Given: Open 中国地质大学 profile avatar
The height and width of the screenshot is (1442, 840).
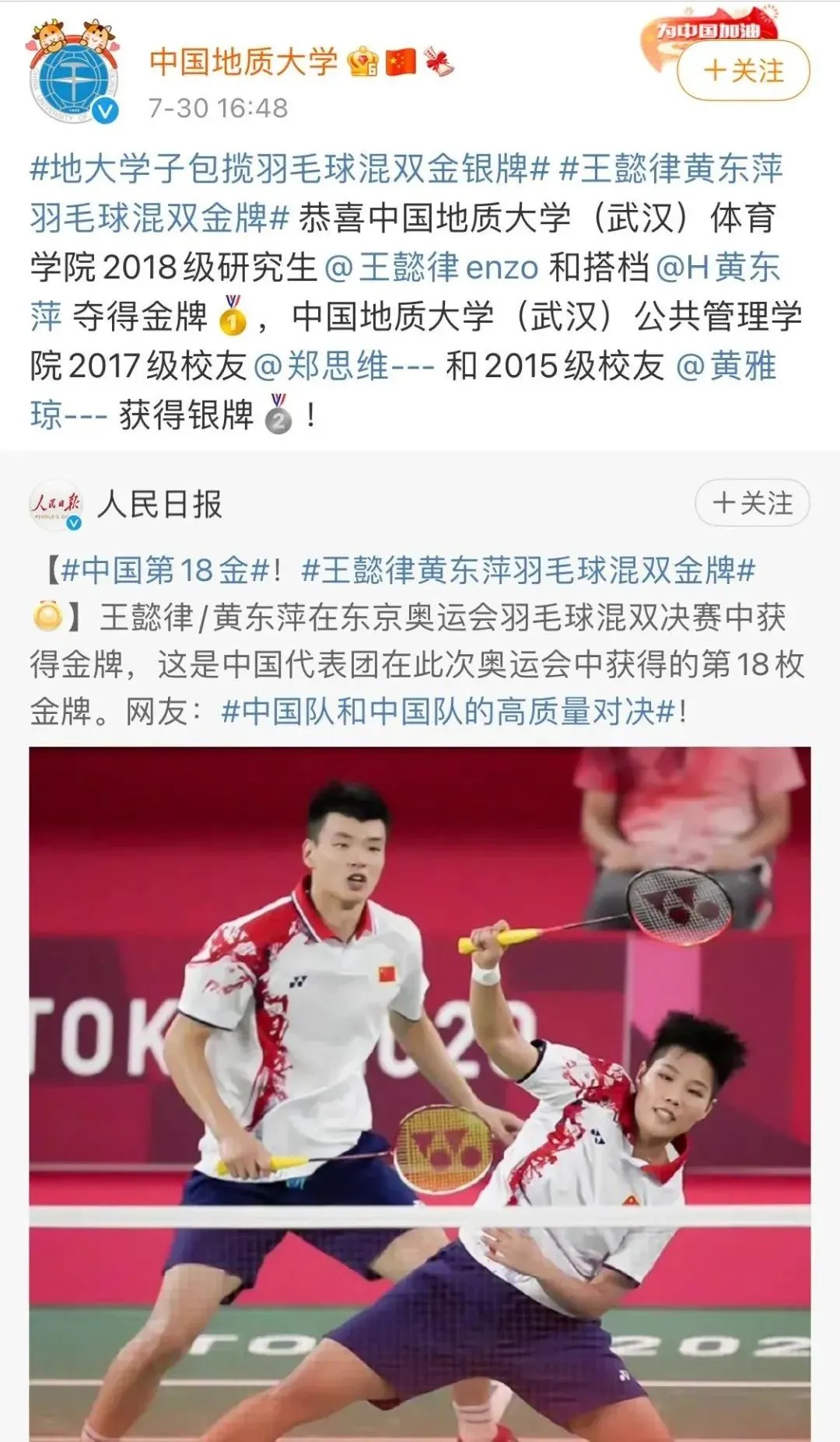Looking at the screenshot, I should pos(74,75).
